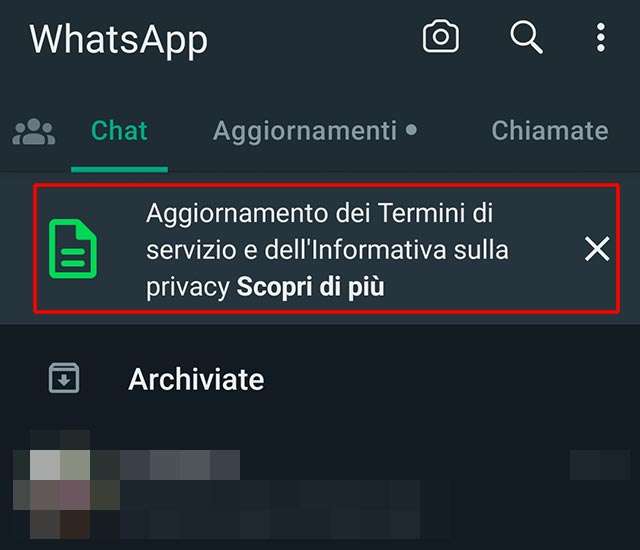The height and width of the screenshot is (550, 640).
Task: Open the search magnifier
Action: (526, 38)
